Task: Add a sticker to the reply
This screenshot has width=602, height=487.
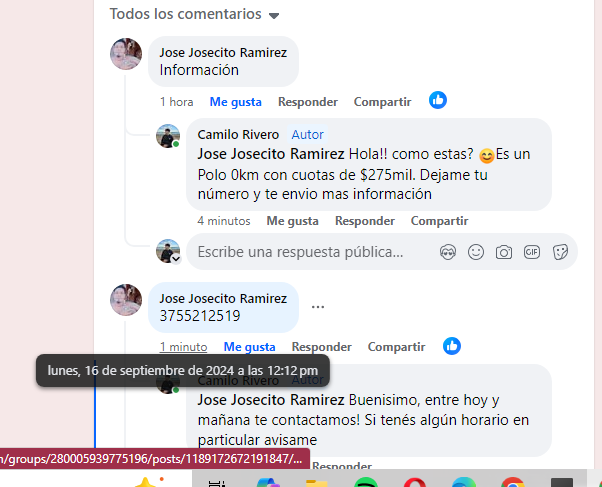Action: (x=561, y=253)
